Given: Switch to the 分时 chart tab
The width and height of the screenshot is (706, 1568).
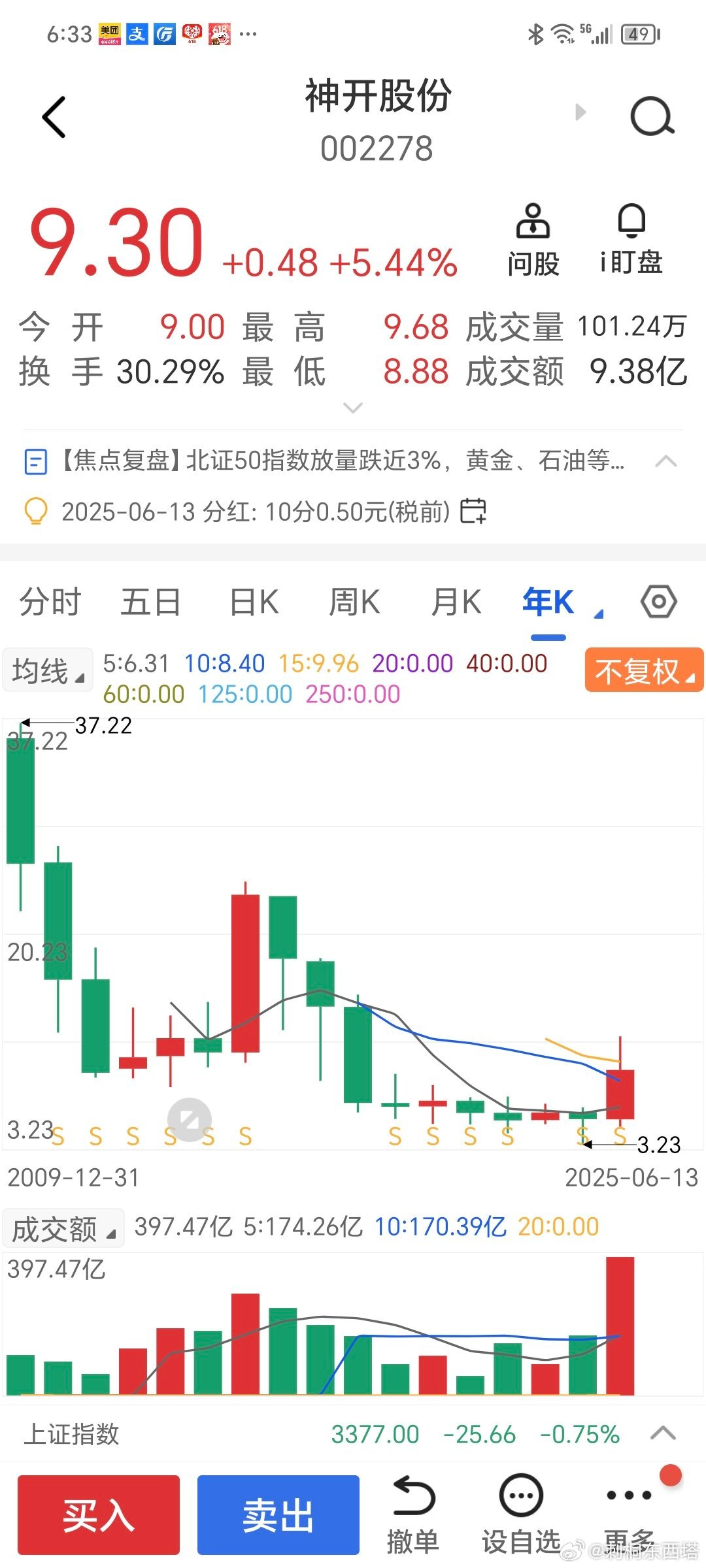Looking at the screenshot, I should pyautogui.click(x=50, y=602).
